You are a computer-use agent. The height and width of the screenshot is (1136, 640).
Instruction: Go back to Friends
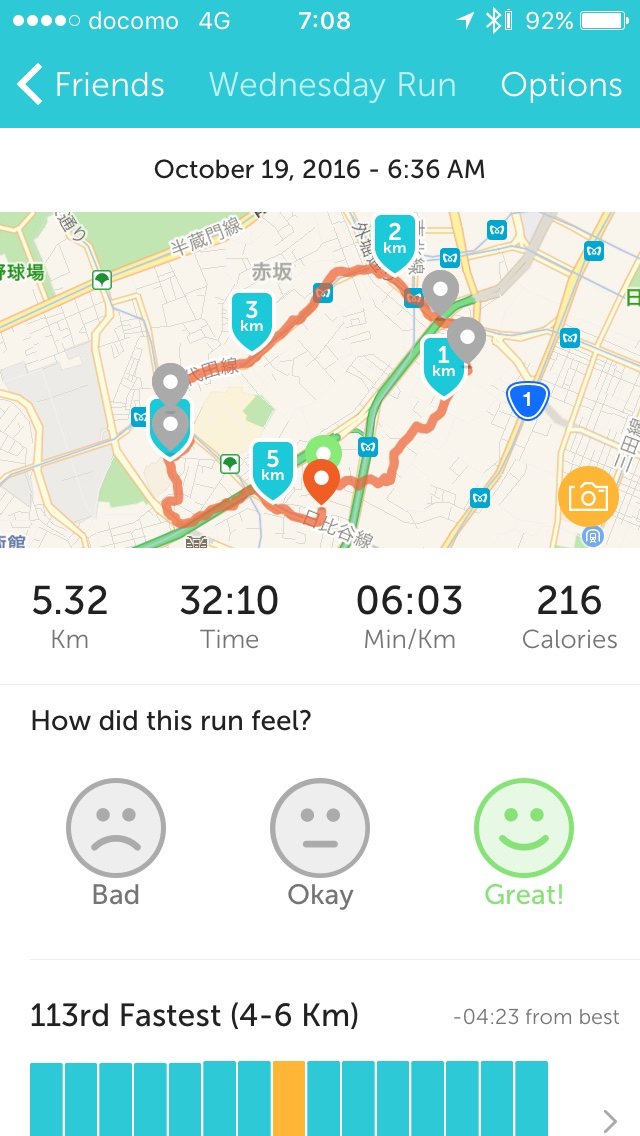[x=90, y=85]
